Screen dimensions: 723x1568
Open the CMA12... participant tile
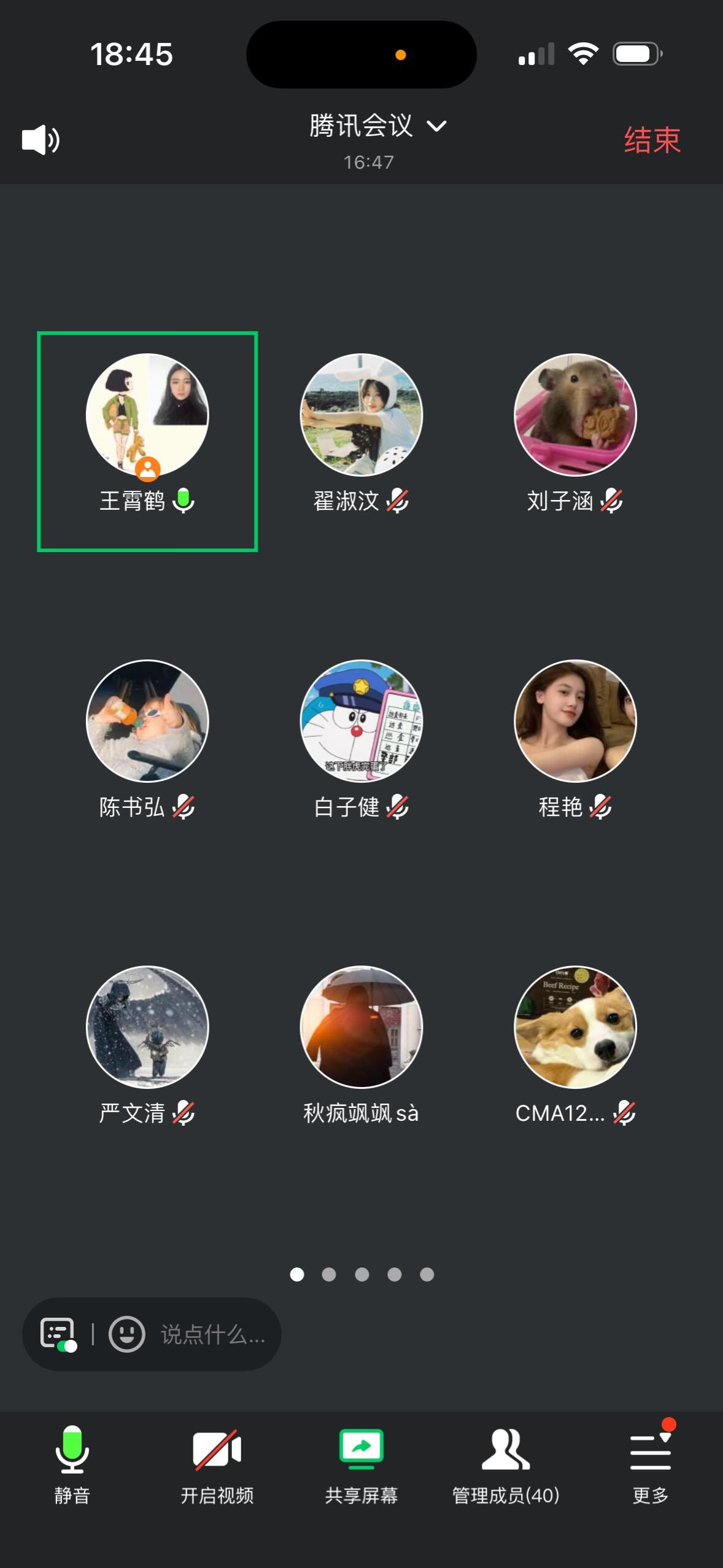(x=574, y=1028)
